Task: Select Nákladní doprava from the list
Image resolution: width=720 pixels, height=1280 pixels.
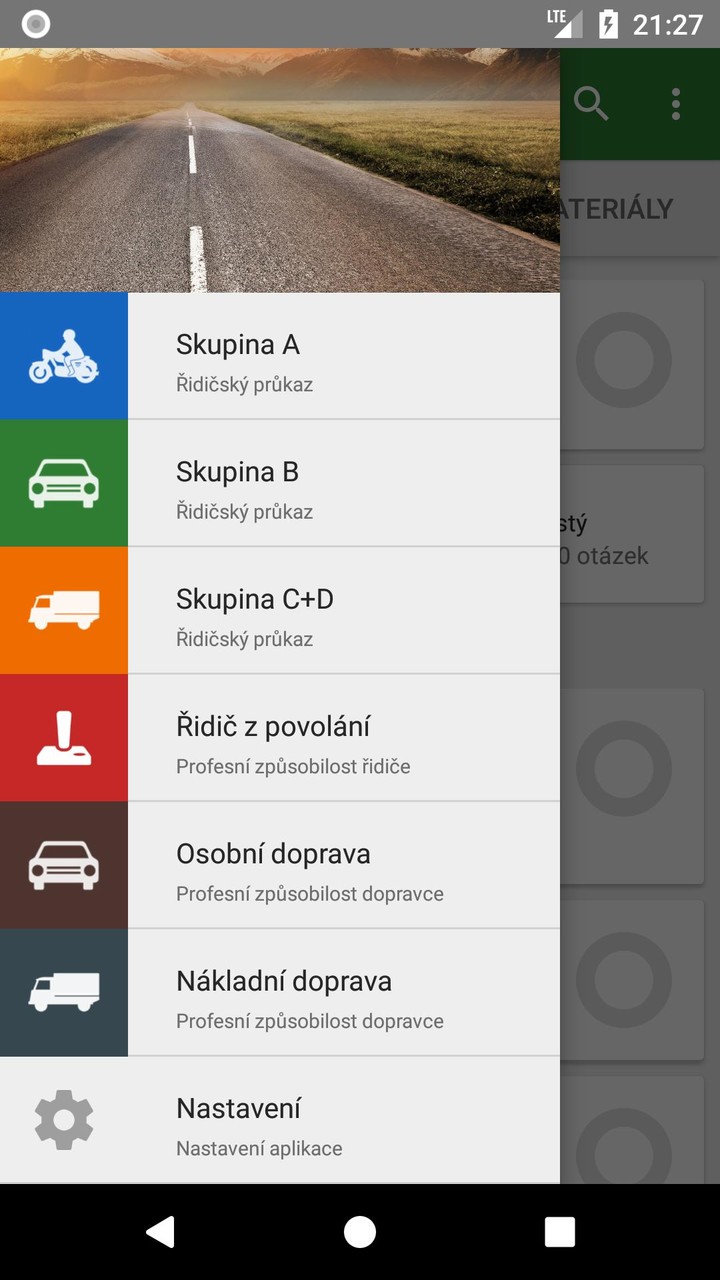Action: [x=300, y=993]
